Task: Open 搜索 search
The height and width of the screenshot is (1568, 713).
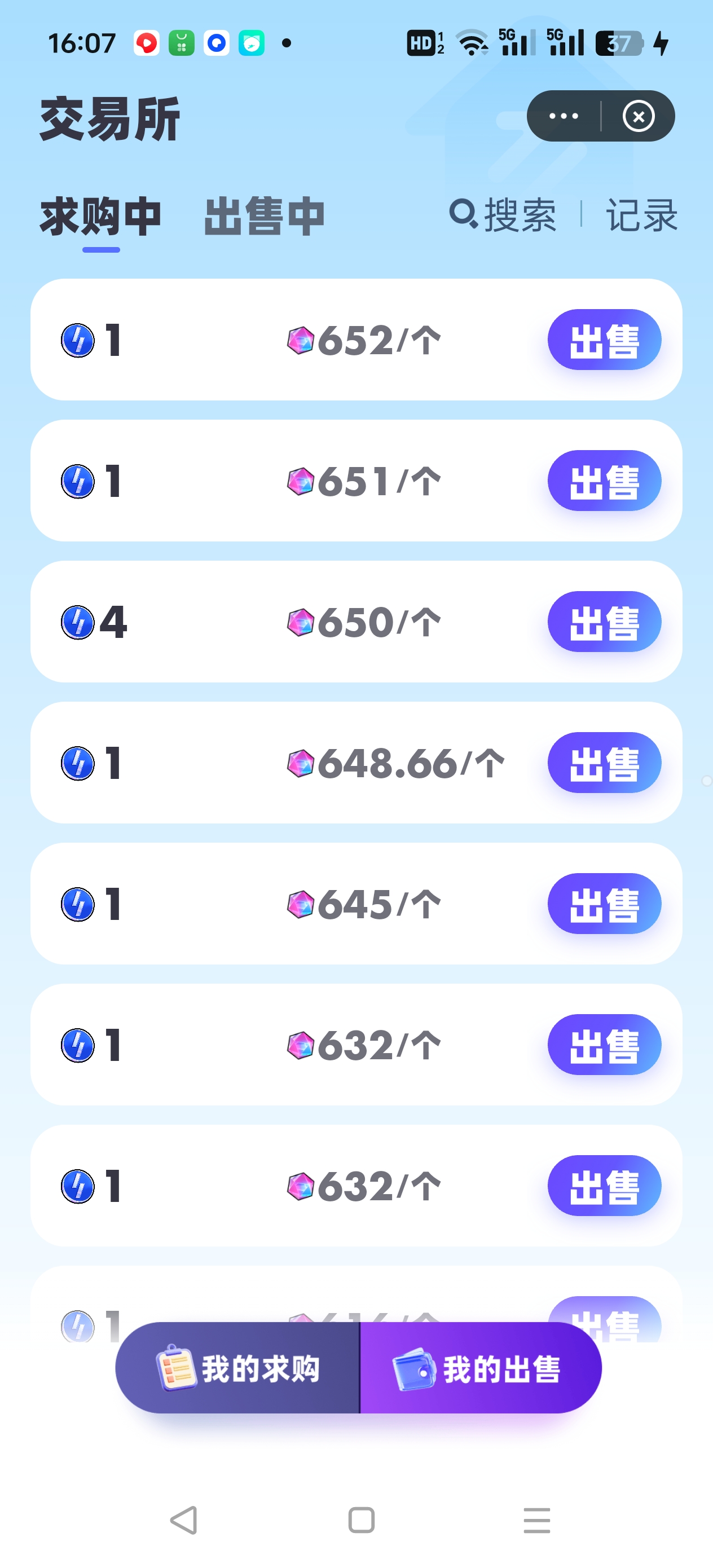Action: [503, 215]
